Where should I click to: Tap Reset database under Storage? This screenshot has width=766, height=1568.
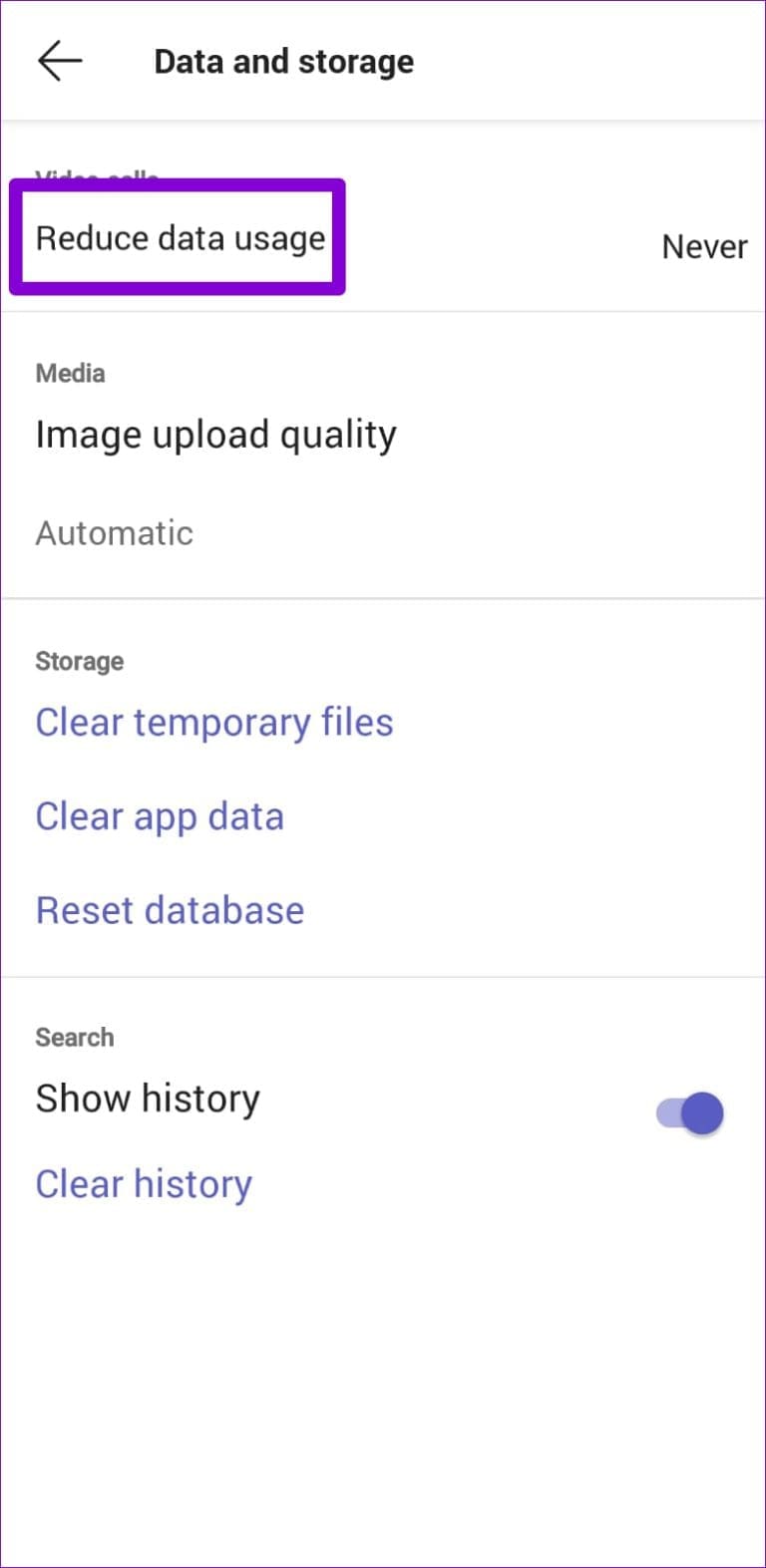170,909
